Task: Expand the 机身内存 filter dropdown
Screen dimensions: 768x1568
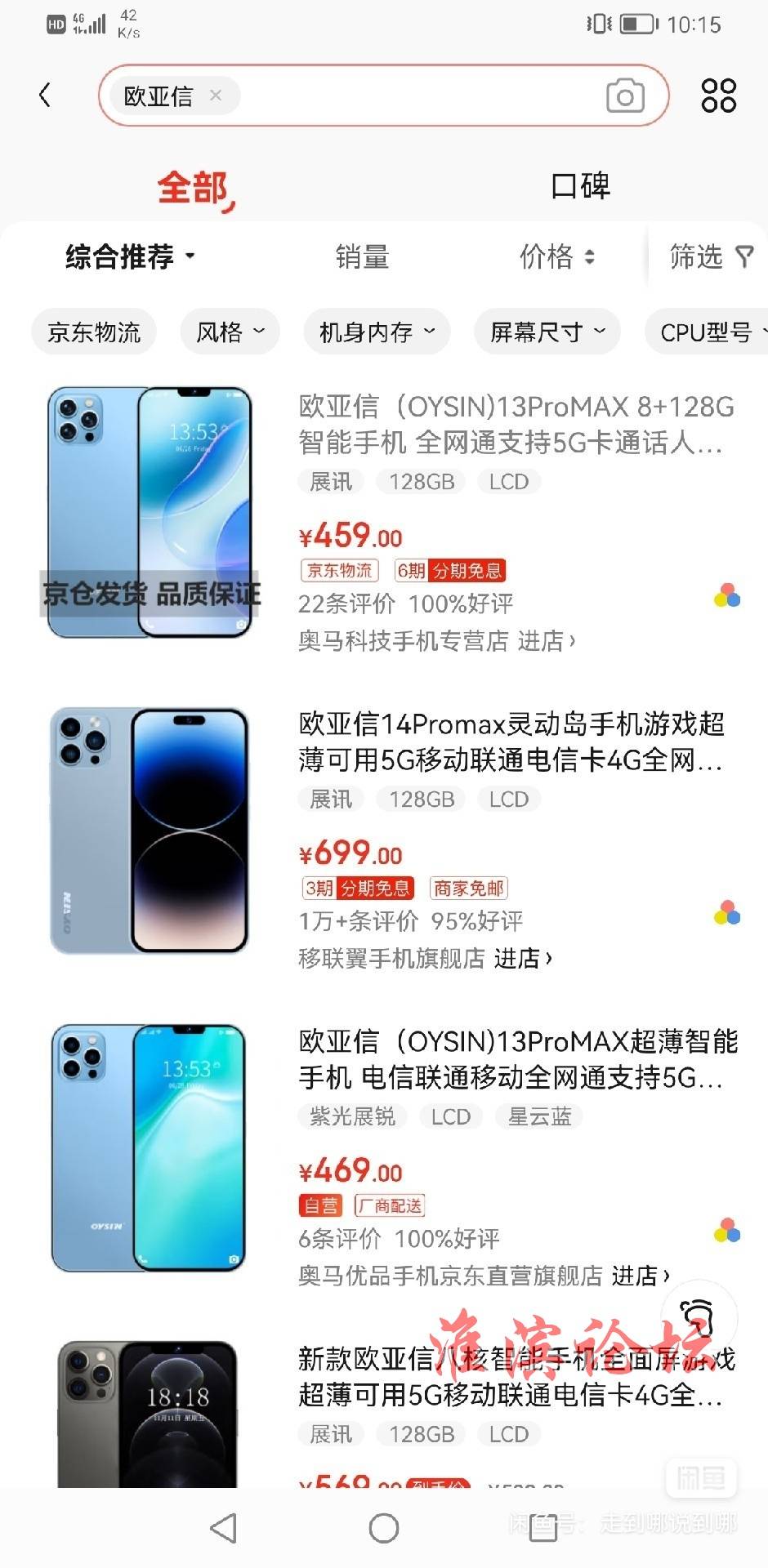Action: (377, 332)
